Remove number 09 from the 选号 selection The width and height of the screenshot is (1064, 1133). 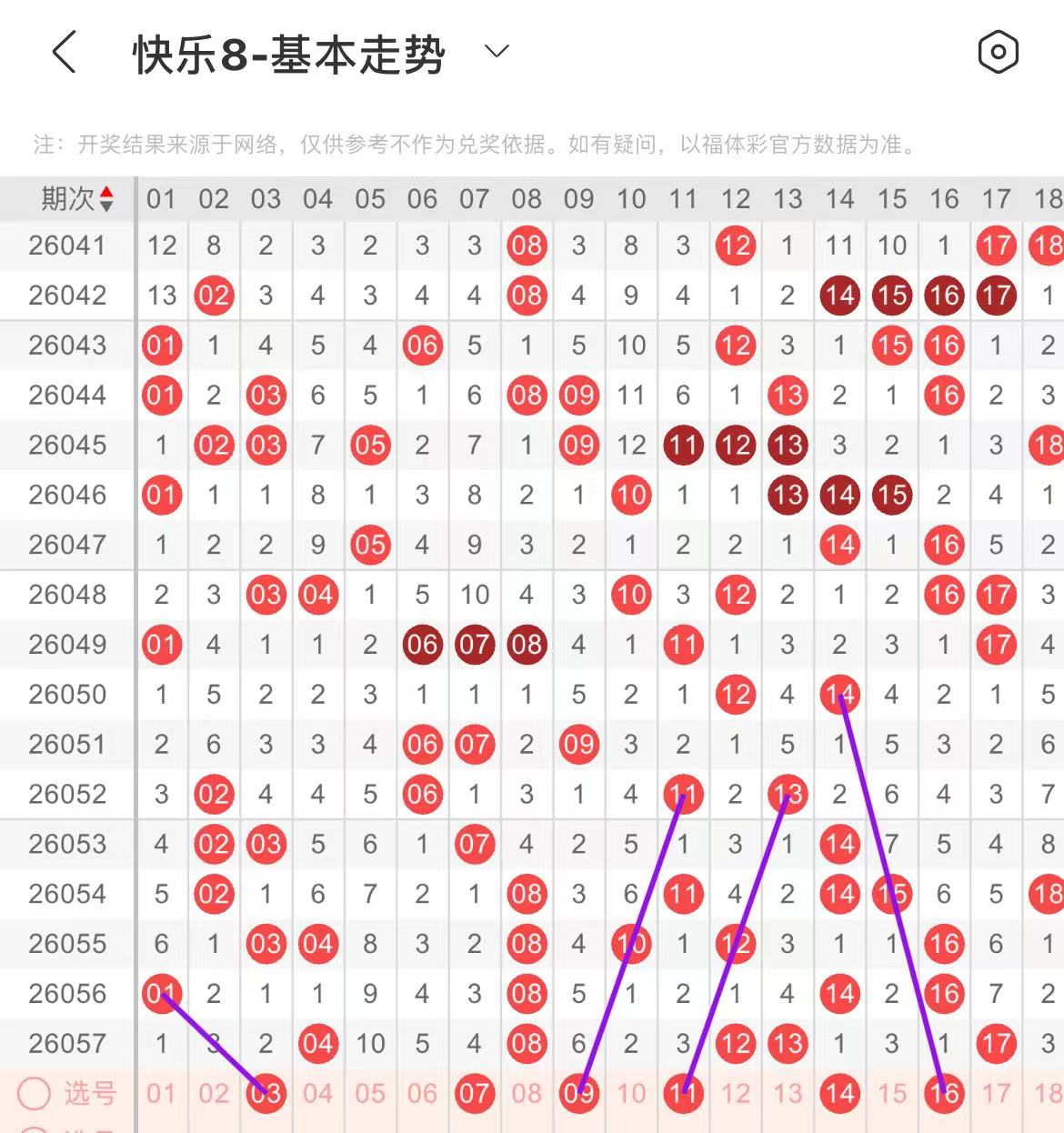578,1093
